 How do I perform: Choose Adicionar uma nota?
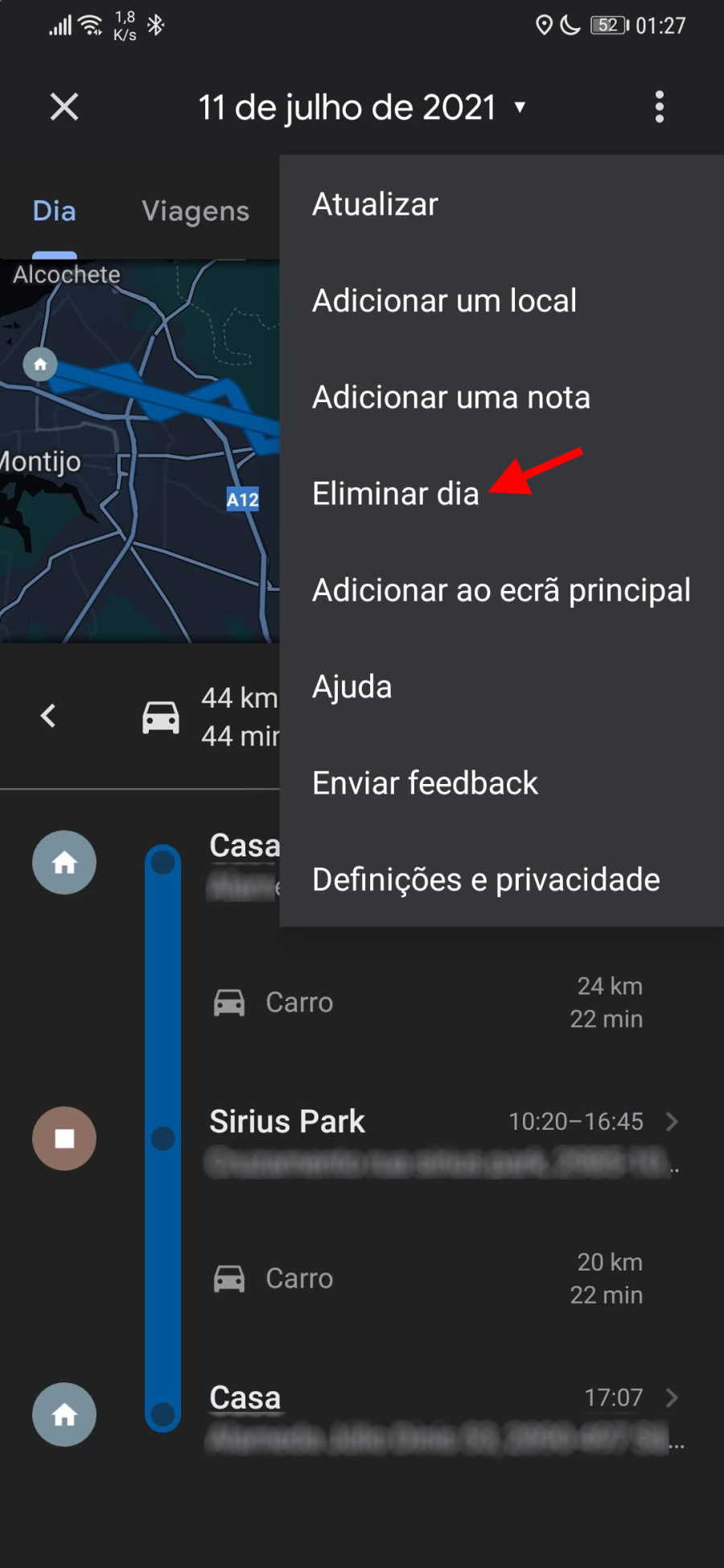click(501, 397)
